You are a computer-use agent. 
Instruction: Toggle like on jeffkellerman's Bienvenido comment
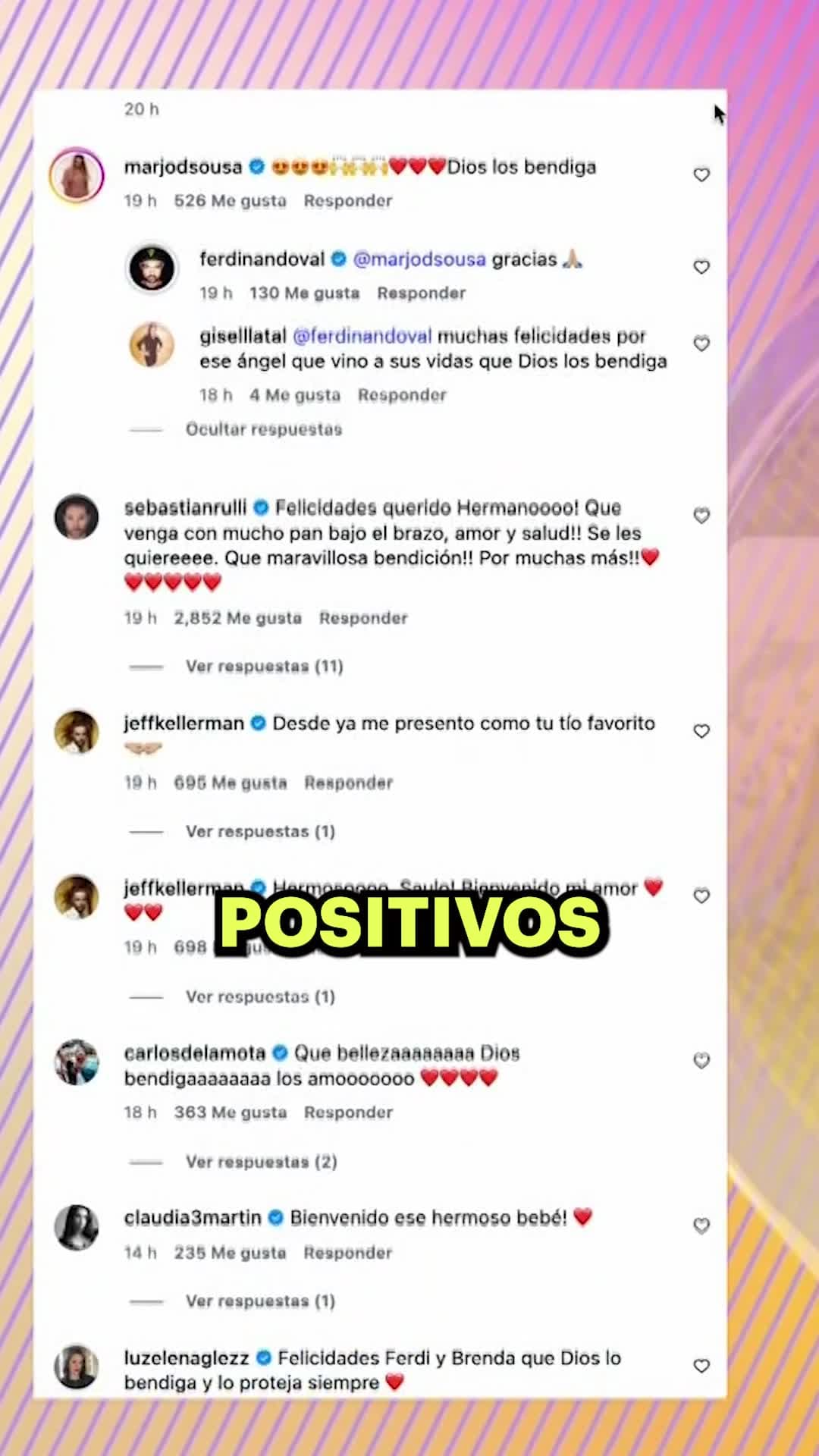point(700,896)
